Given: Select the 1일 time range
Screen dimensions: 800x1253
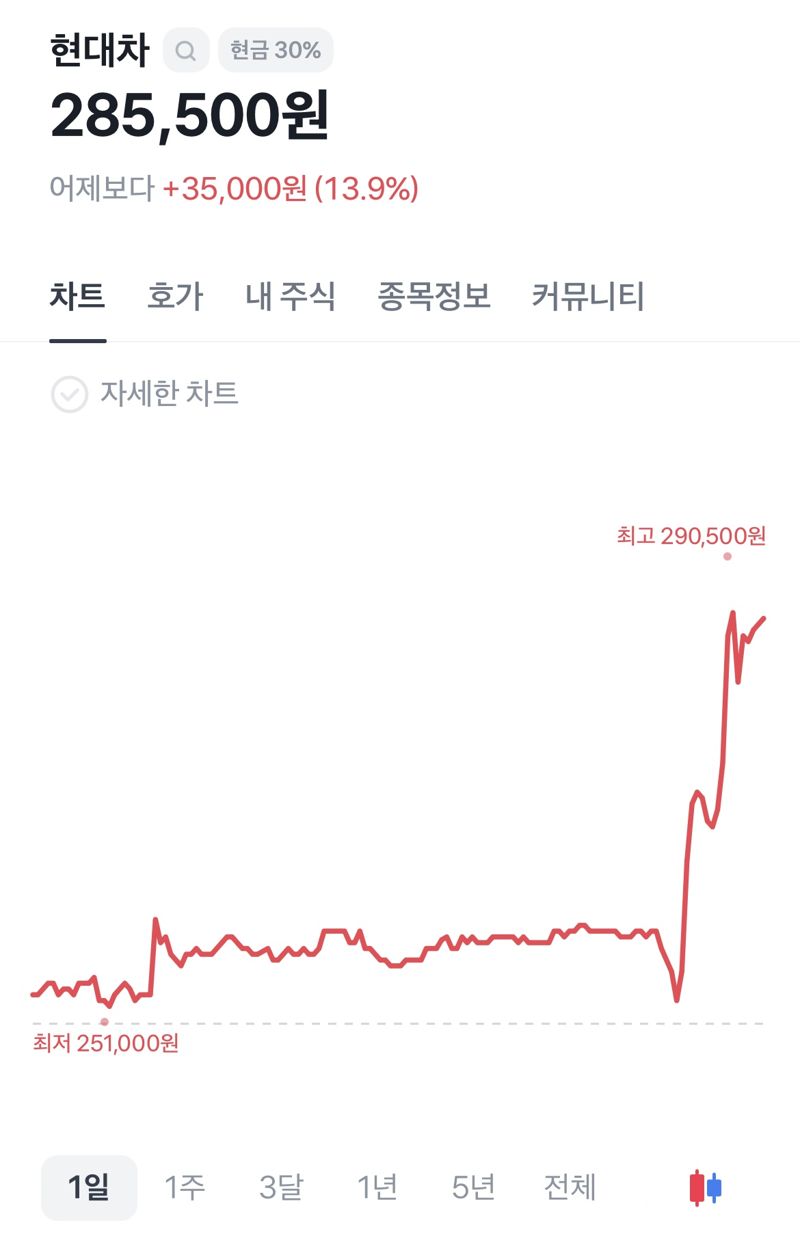Looking at the screenshot, I should coord(89,1186).
